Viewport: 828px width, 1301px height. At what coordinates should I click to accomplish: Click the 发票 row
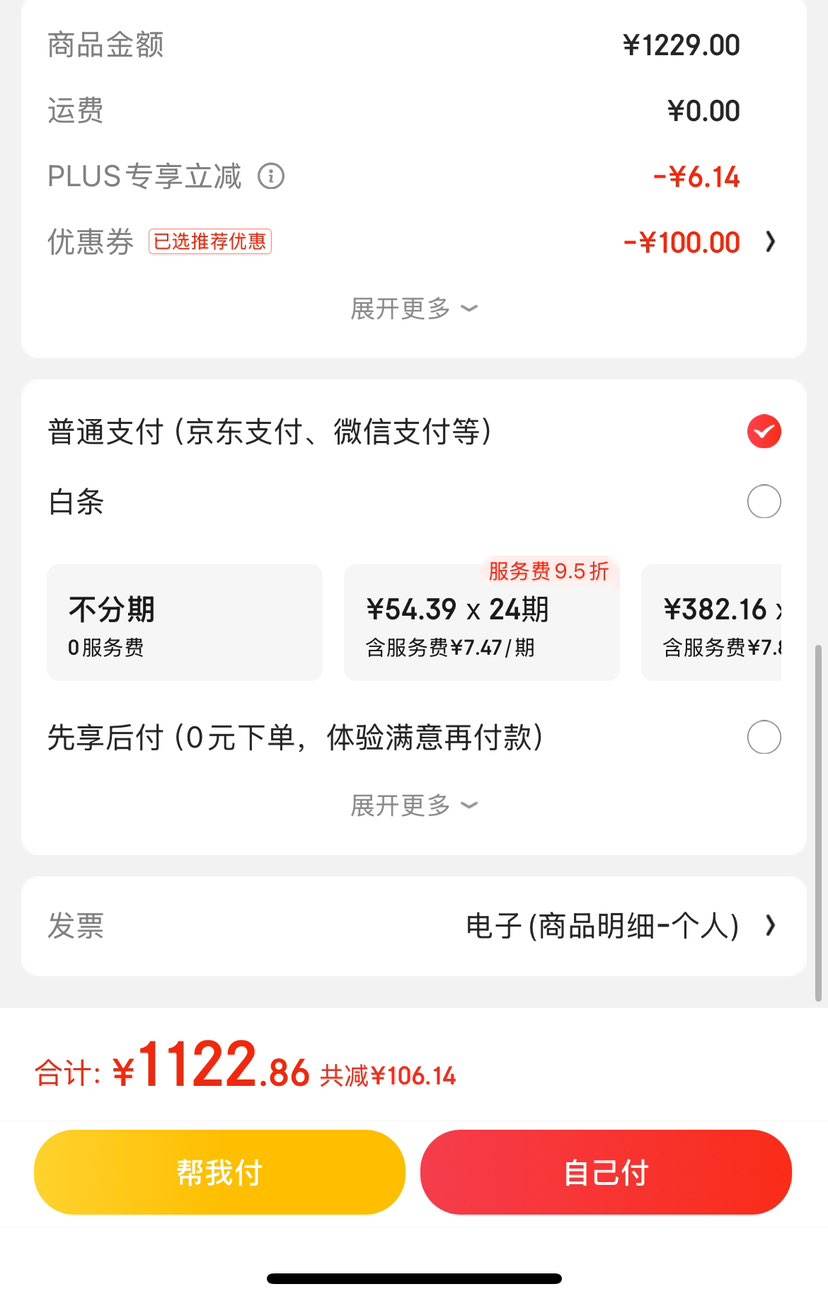pos(76,926)
